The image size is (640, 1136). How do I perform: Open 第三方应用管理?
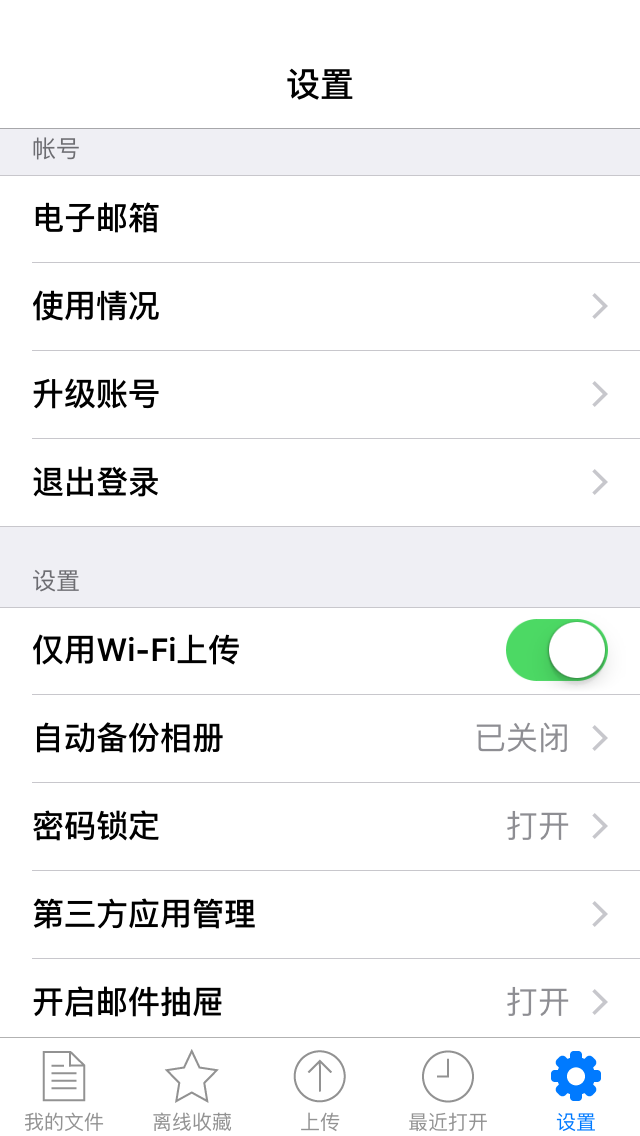[320, 914]
